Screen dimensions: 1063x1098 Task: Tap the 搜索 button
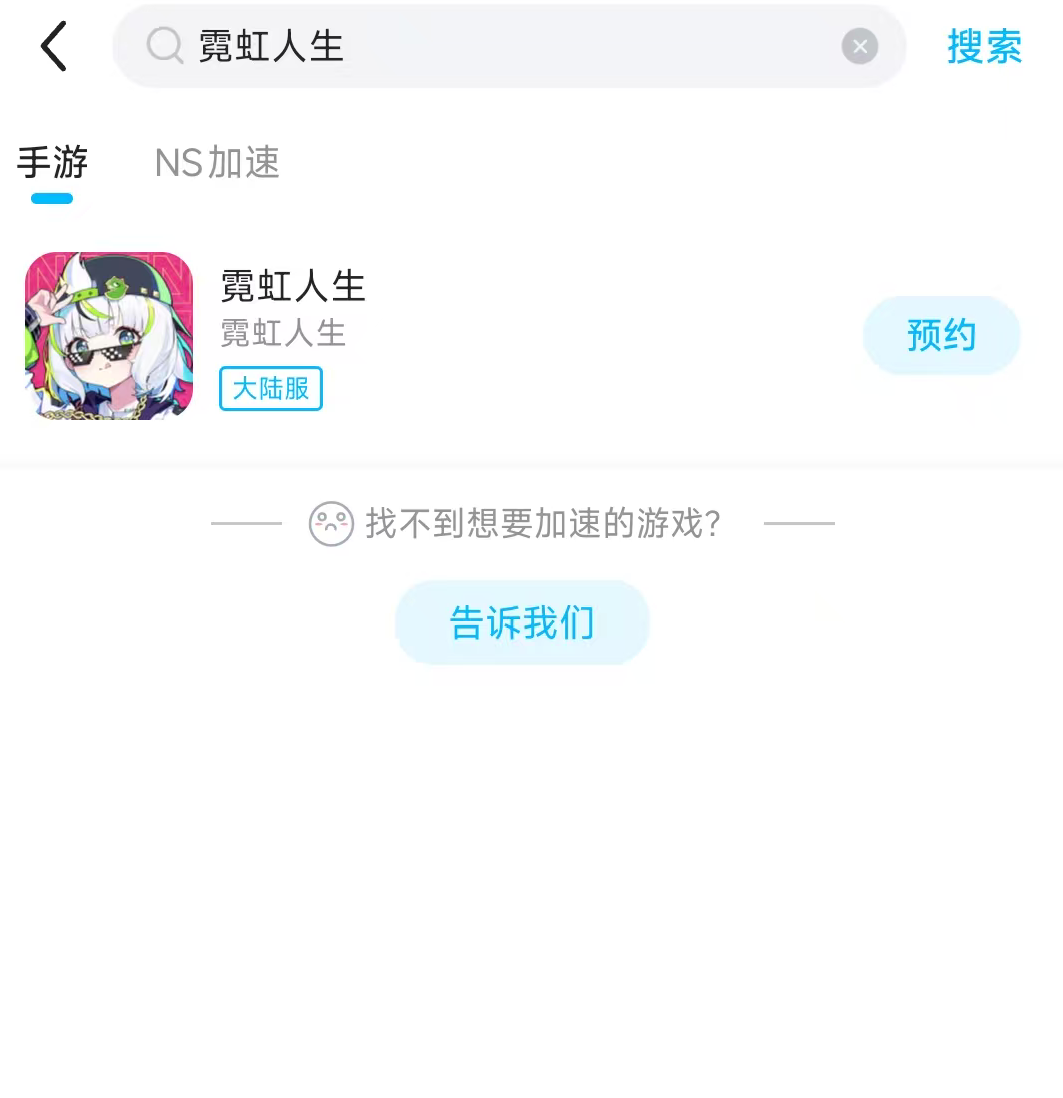[x=984, y=46]
